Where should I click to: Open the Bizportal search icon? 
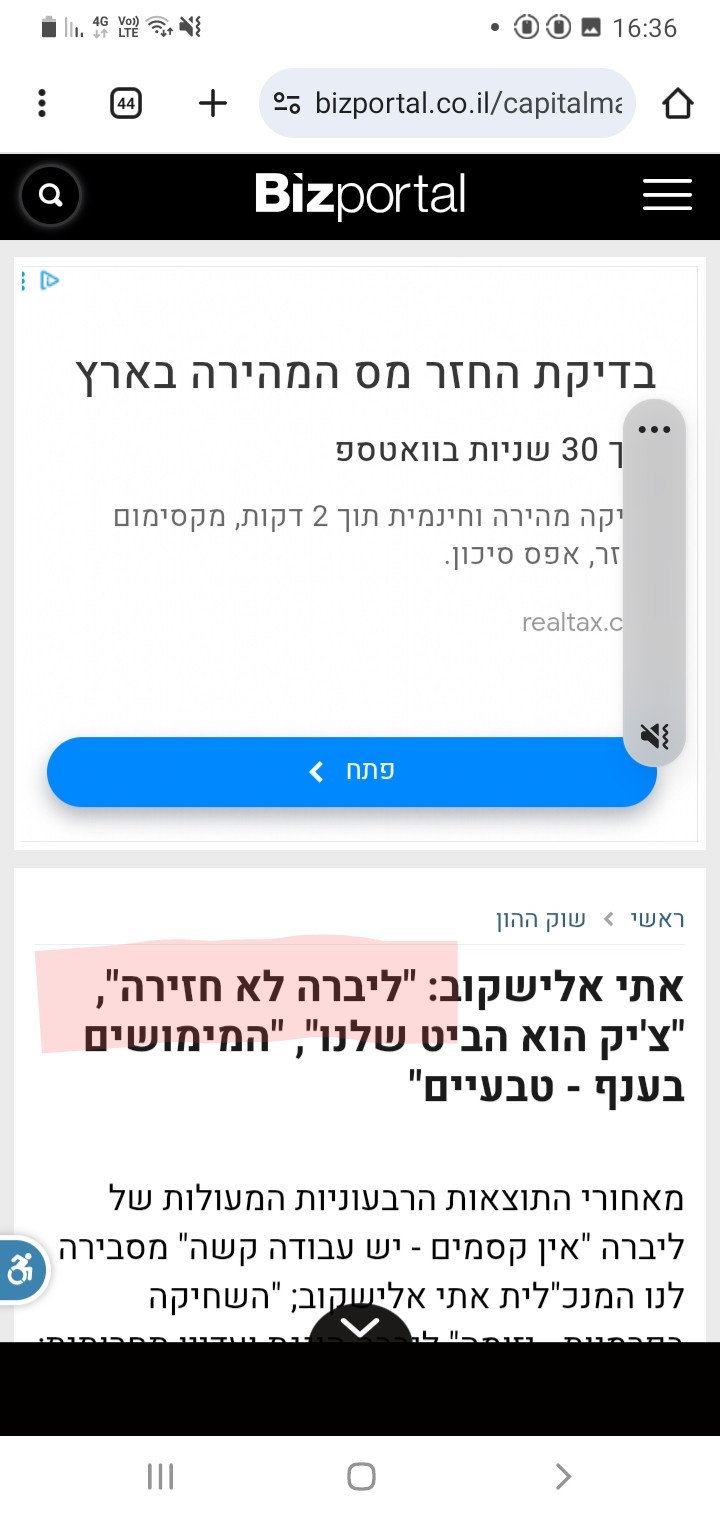[x=50, y=195]
